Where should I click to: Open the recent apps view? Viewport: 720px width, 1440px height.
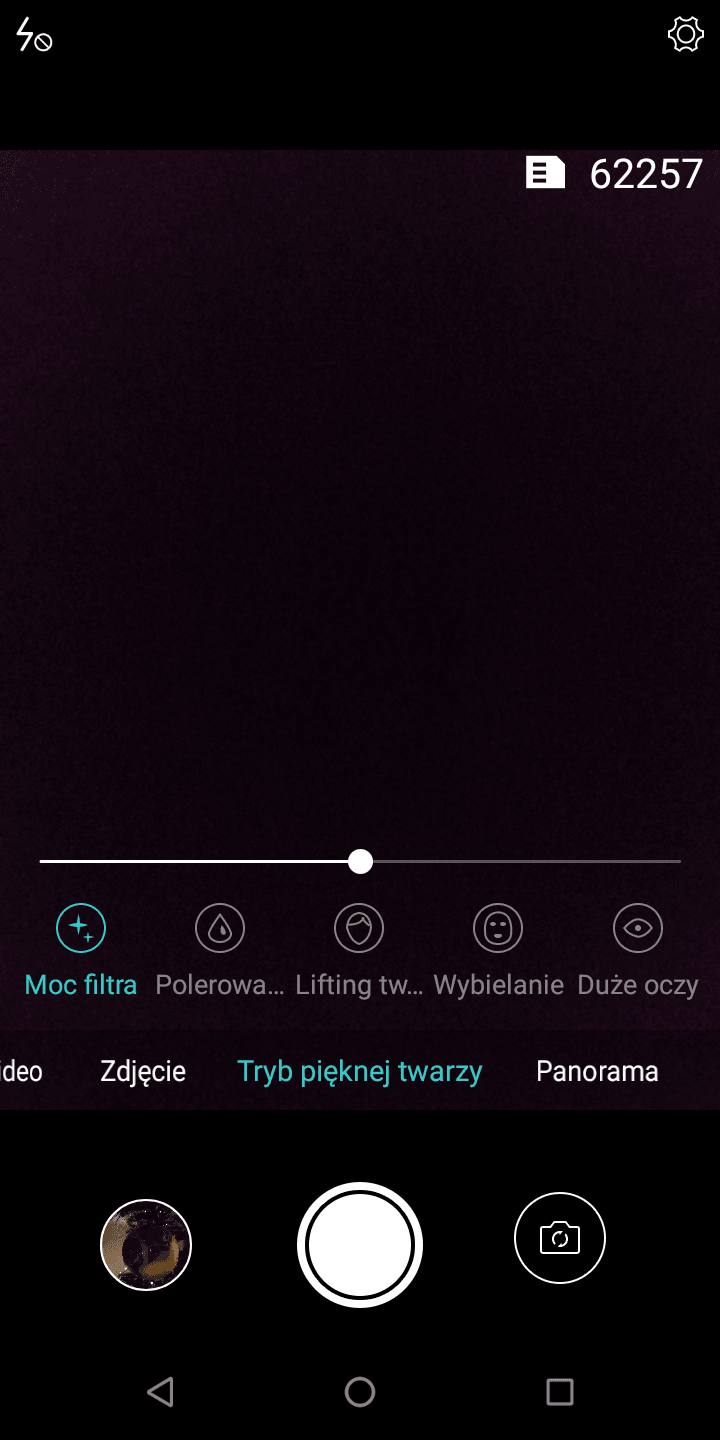tap(560, 1391)
